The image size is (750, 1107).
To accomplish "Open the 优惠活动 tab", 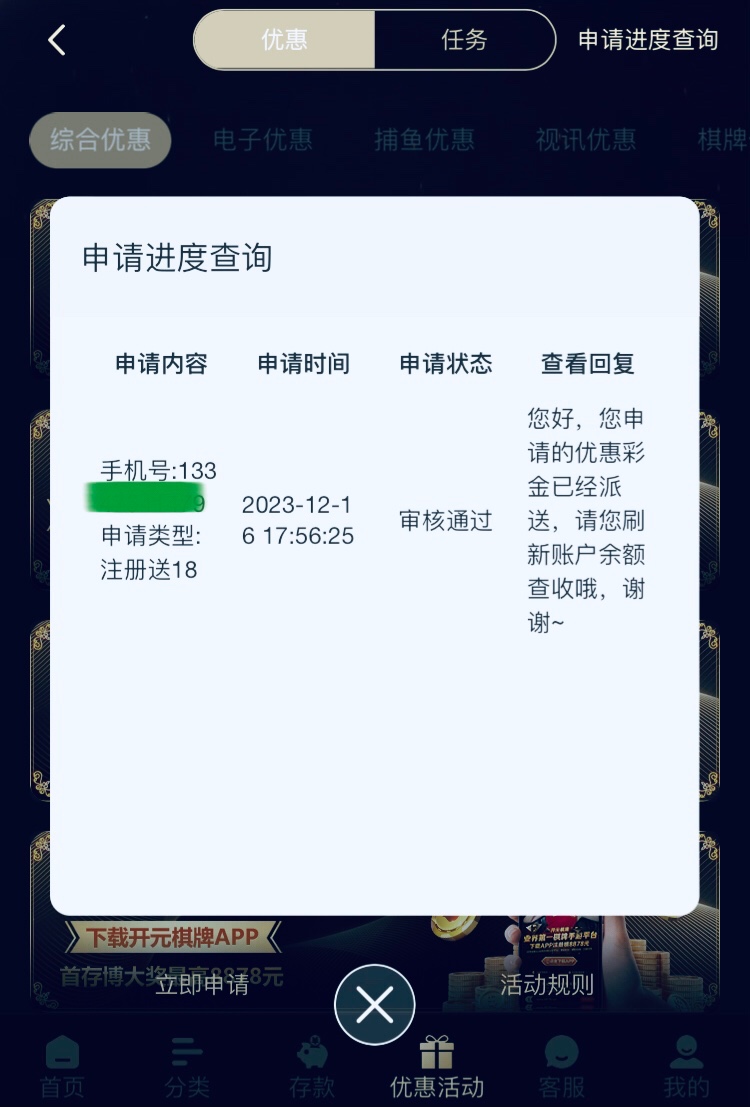I will tap(437, 1067).
